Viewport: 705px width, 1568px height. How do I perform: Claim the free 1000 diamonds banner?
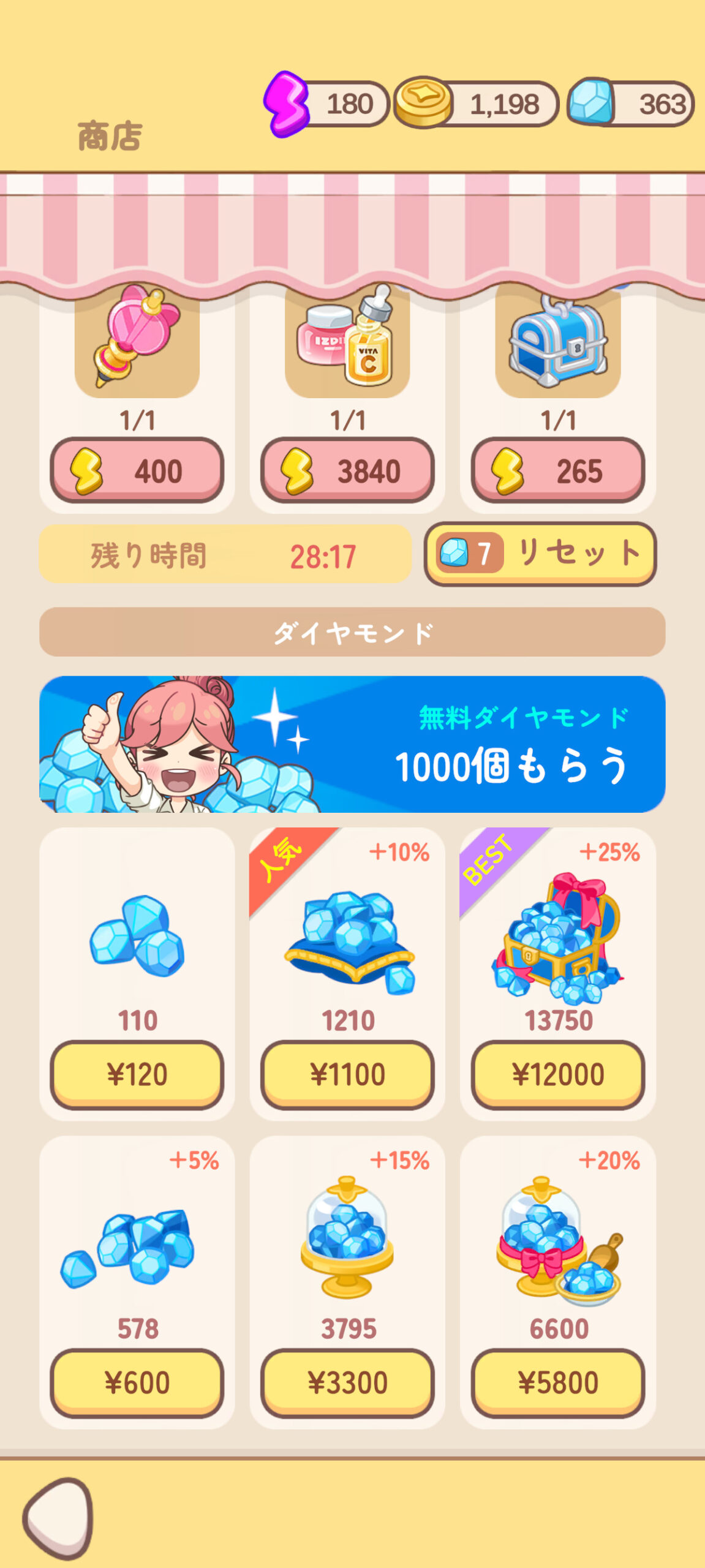[x=352, y=744]
